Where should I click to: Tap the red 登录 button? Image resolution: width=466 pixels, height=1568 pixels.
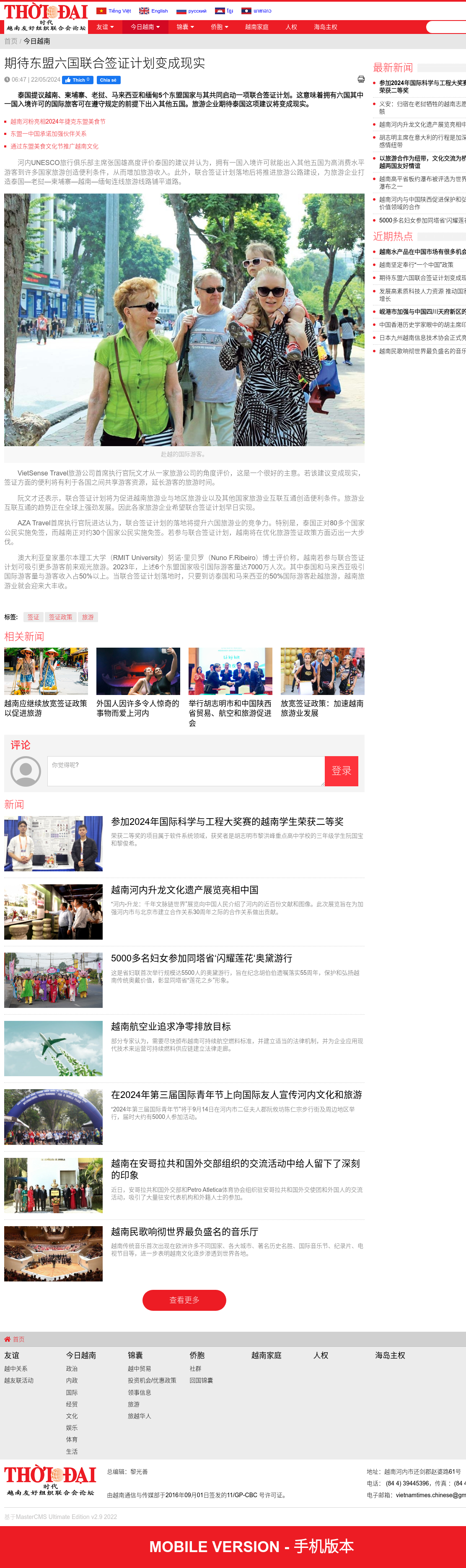pyautogui.click(x=341, y=771)
